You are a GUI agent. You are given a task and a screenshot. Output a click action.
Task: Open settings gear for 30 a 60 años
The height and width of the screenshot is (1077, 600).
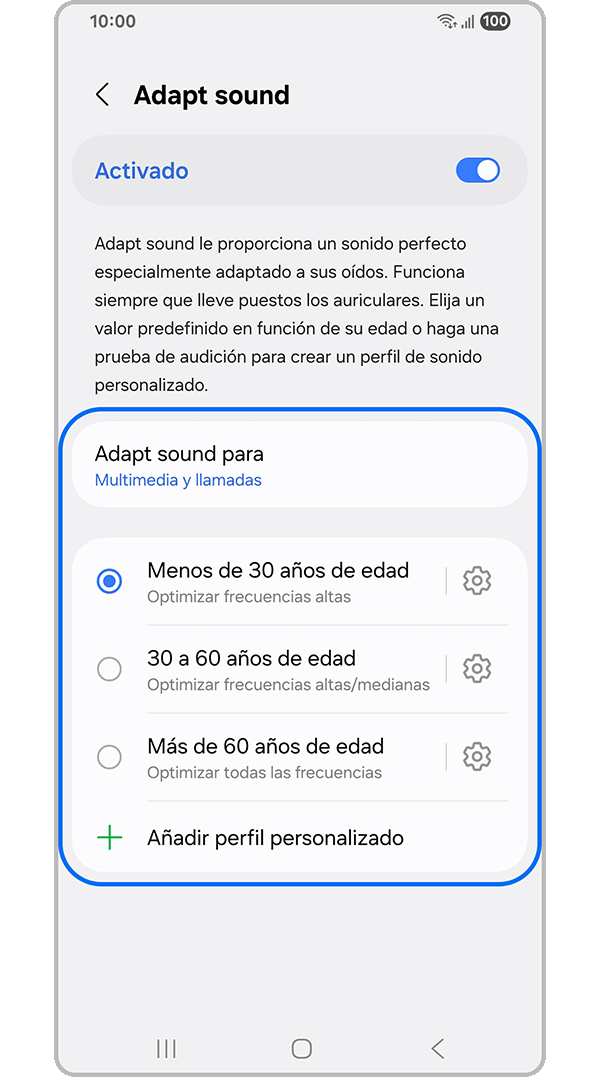477,669
